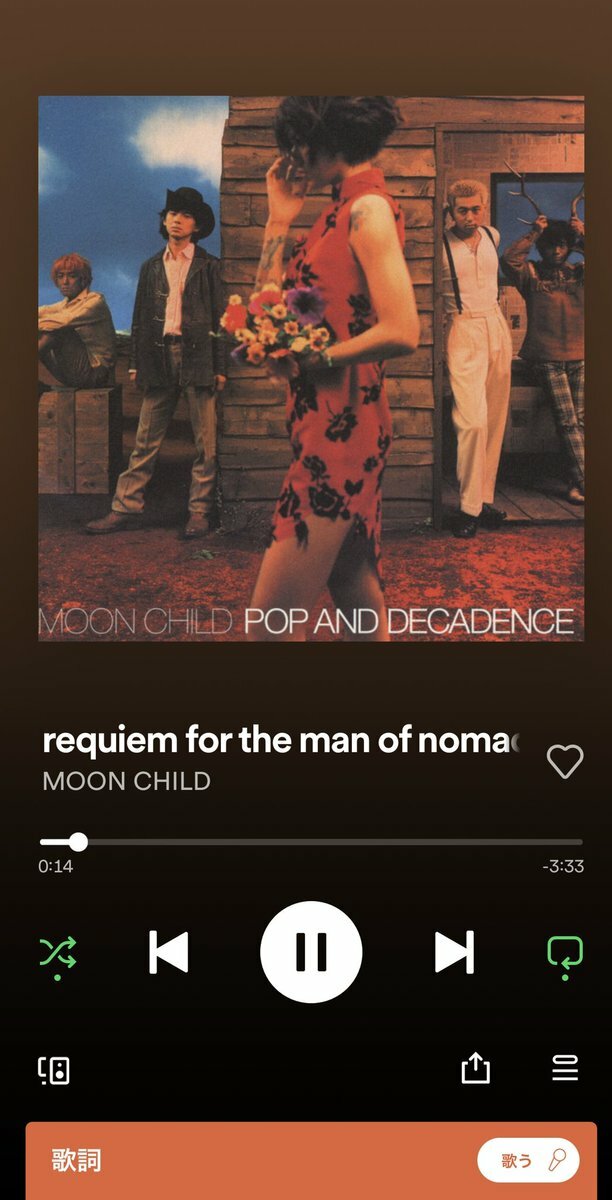
Task: Skip to the next track
Action: pyautogui.click(x=454, y=952)
